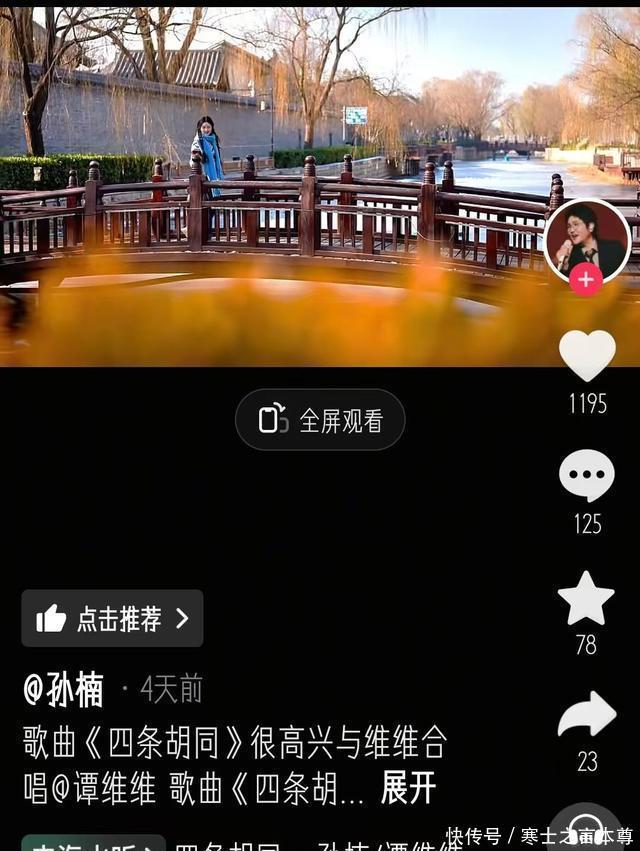The height and width of the screenshot is (851, 640).
Task: Watch in full screen via 全屏观看
Action: 320,420
